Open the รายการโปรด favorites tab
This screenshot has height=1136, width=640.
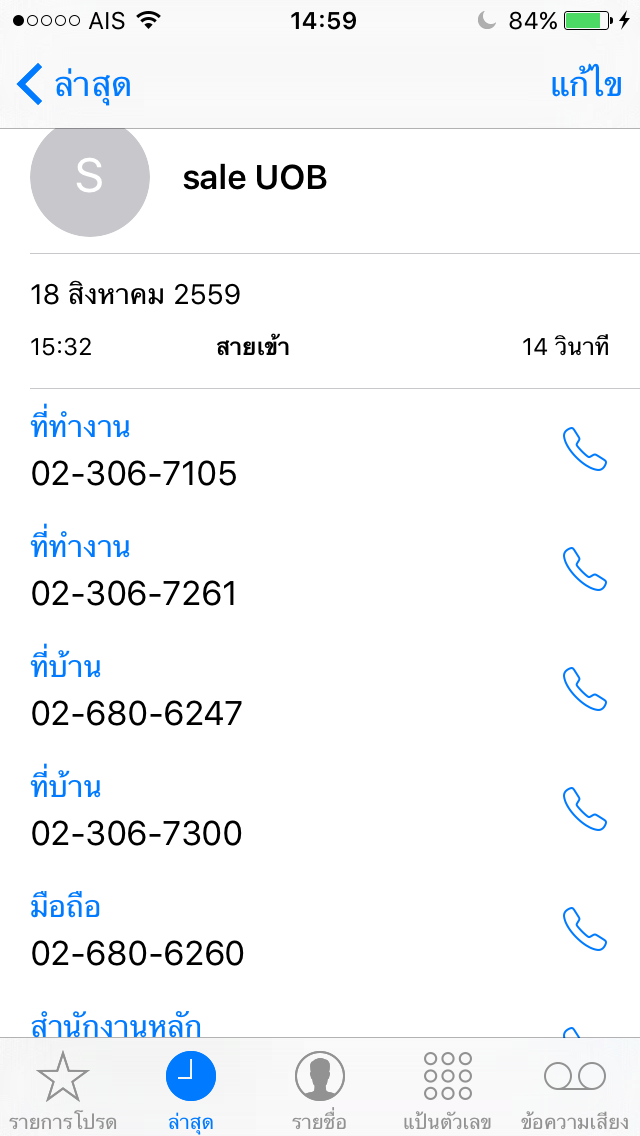(63, 1089)
